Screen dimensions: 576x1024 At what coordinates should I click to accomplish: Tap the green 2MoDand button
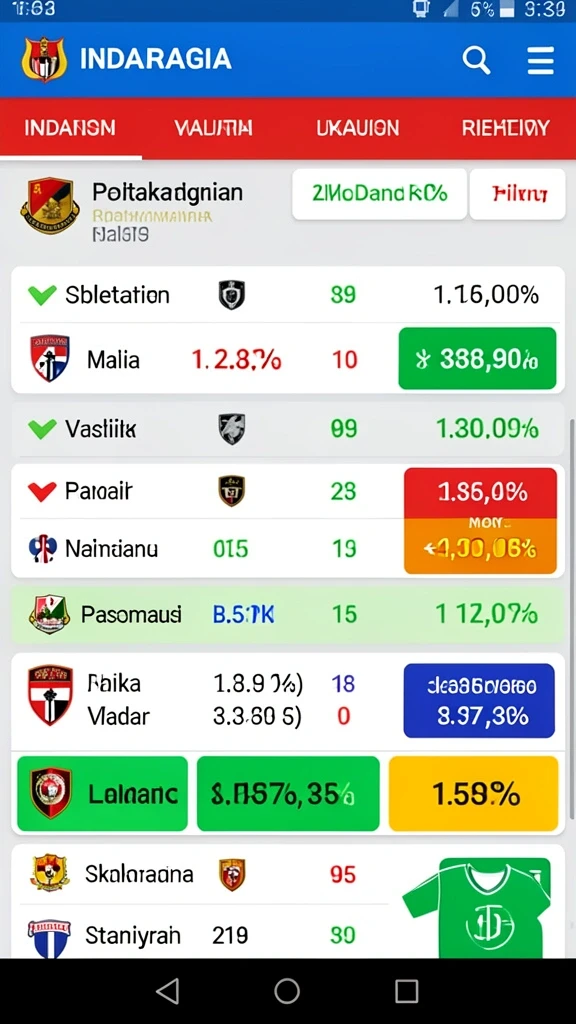(379, 194)
